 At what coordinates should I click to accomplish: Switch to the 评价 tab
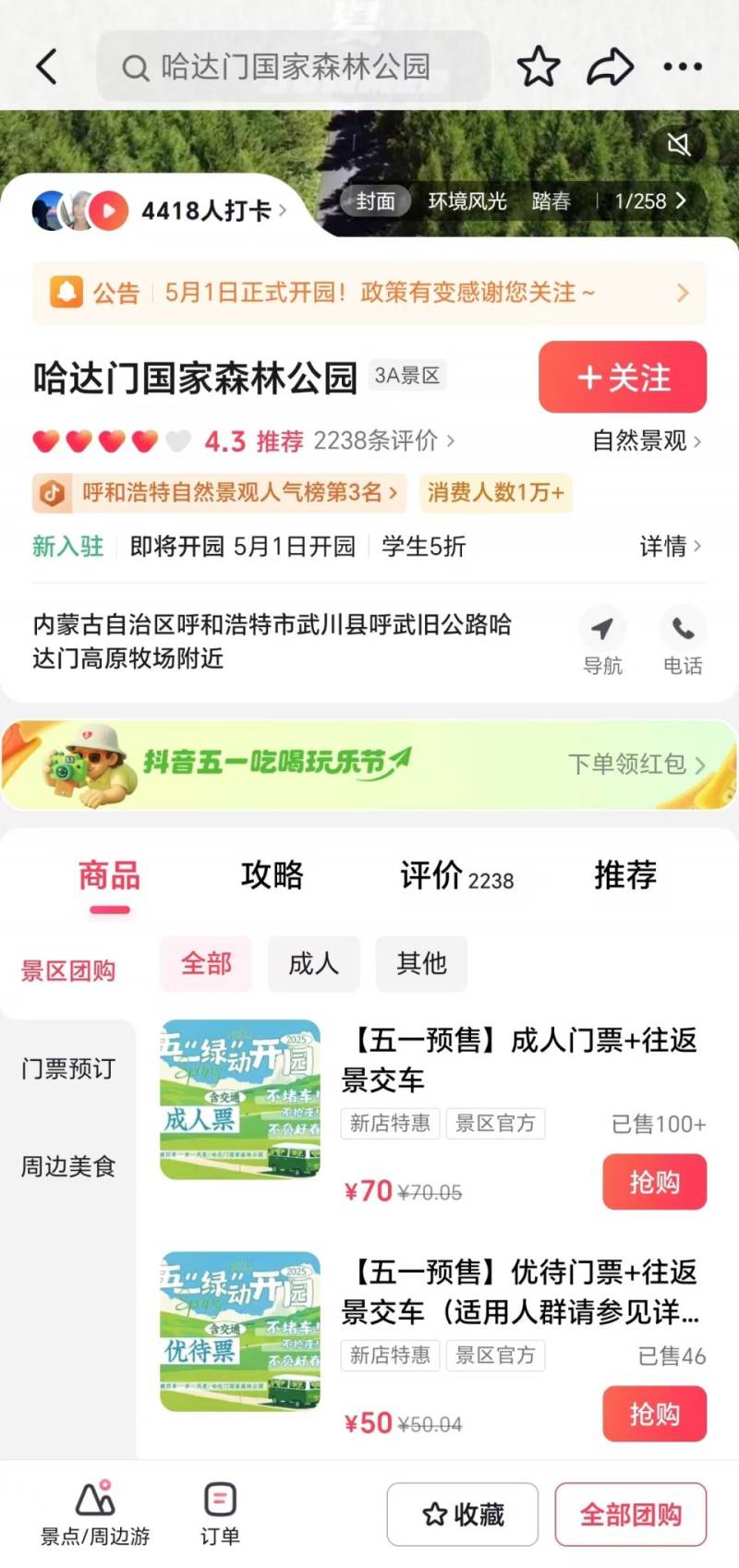(x=455, y=875)
